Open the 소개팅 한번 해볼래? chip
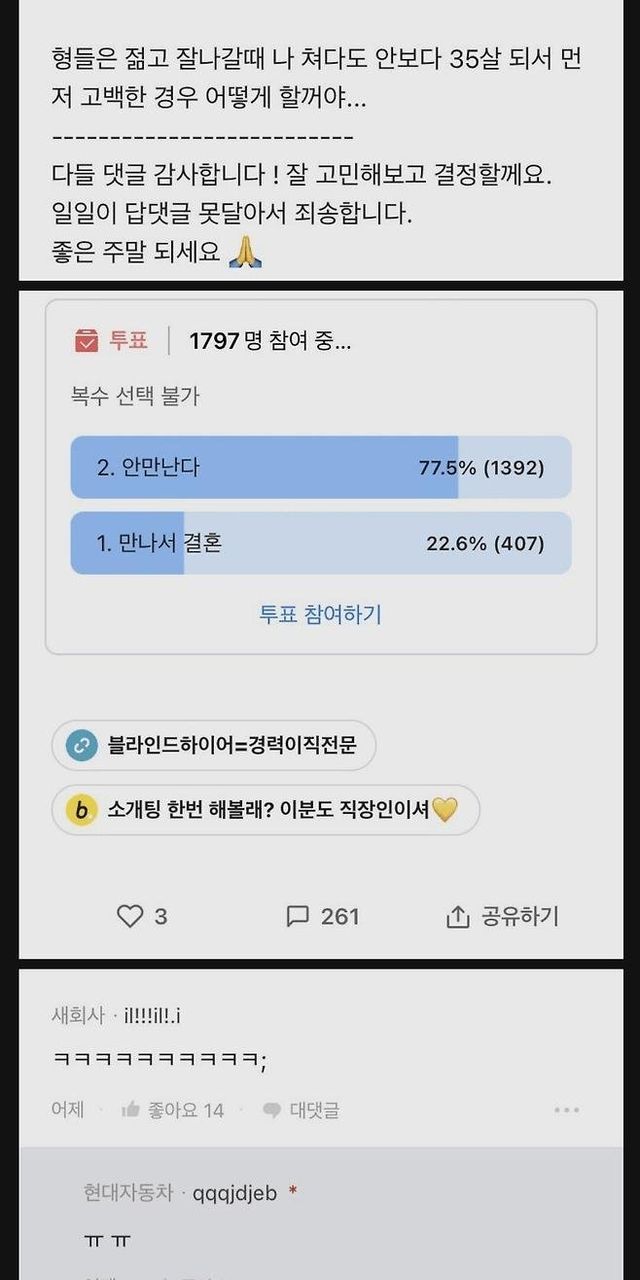Screen dimensions: 640x1280 pos(266,810)
